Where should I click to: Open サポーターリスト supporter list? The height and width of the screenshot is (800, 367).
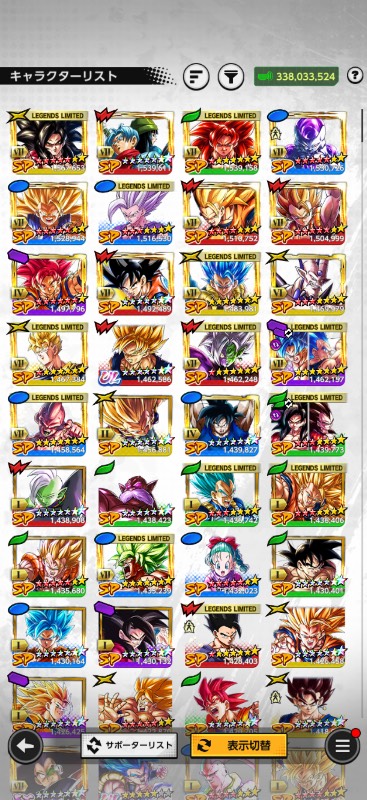[130, 746]
